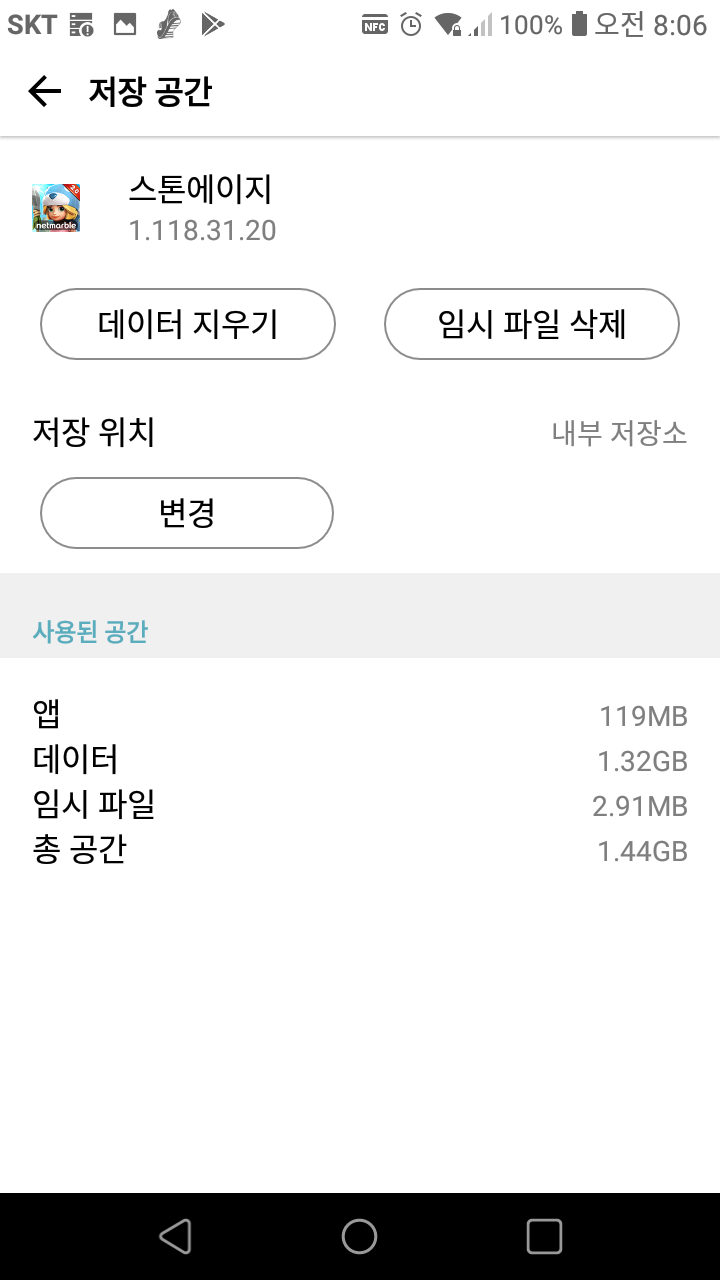Open recent apps from navigation bar

tap(544, 1237)
